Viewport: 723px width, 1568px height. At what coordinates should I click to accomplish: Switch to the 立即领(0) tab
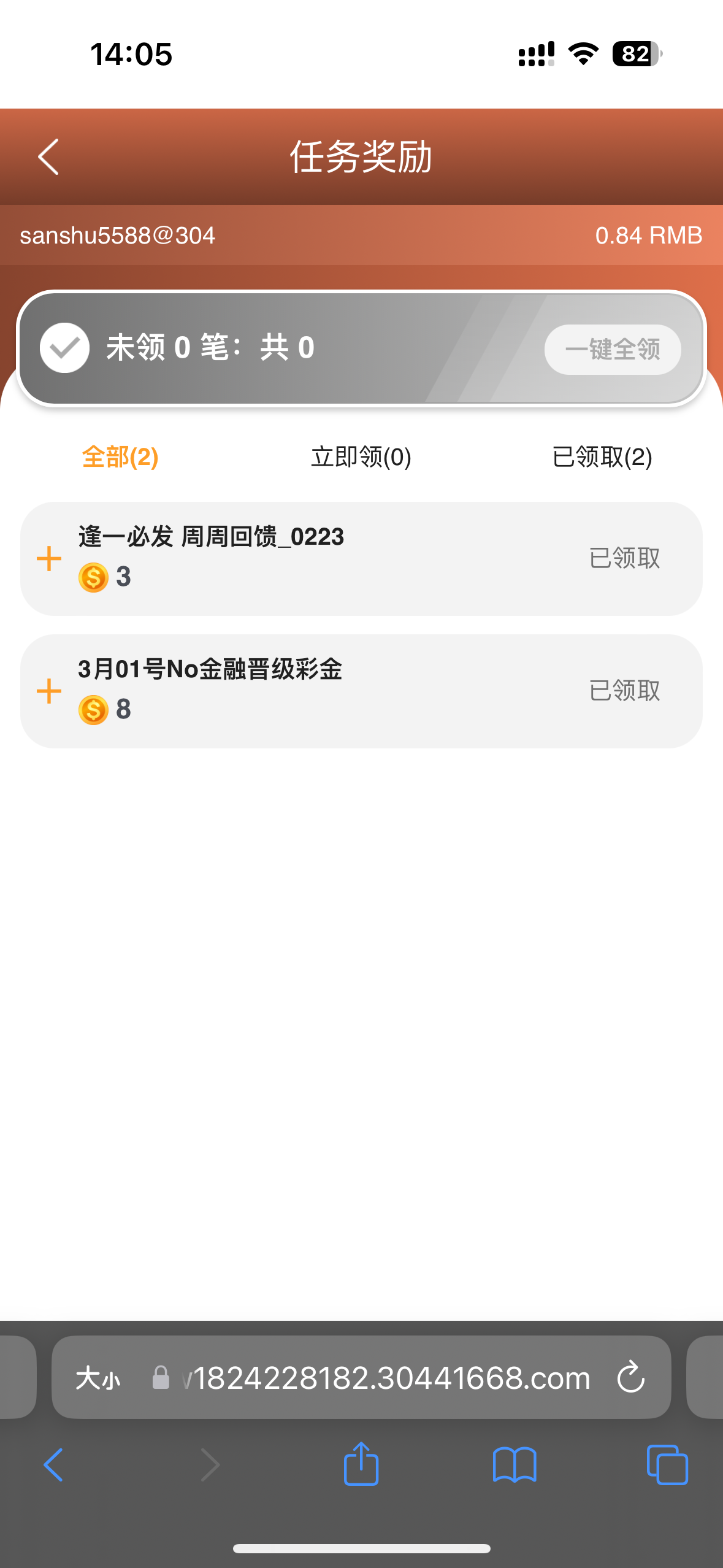(x=361, y=457)
